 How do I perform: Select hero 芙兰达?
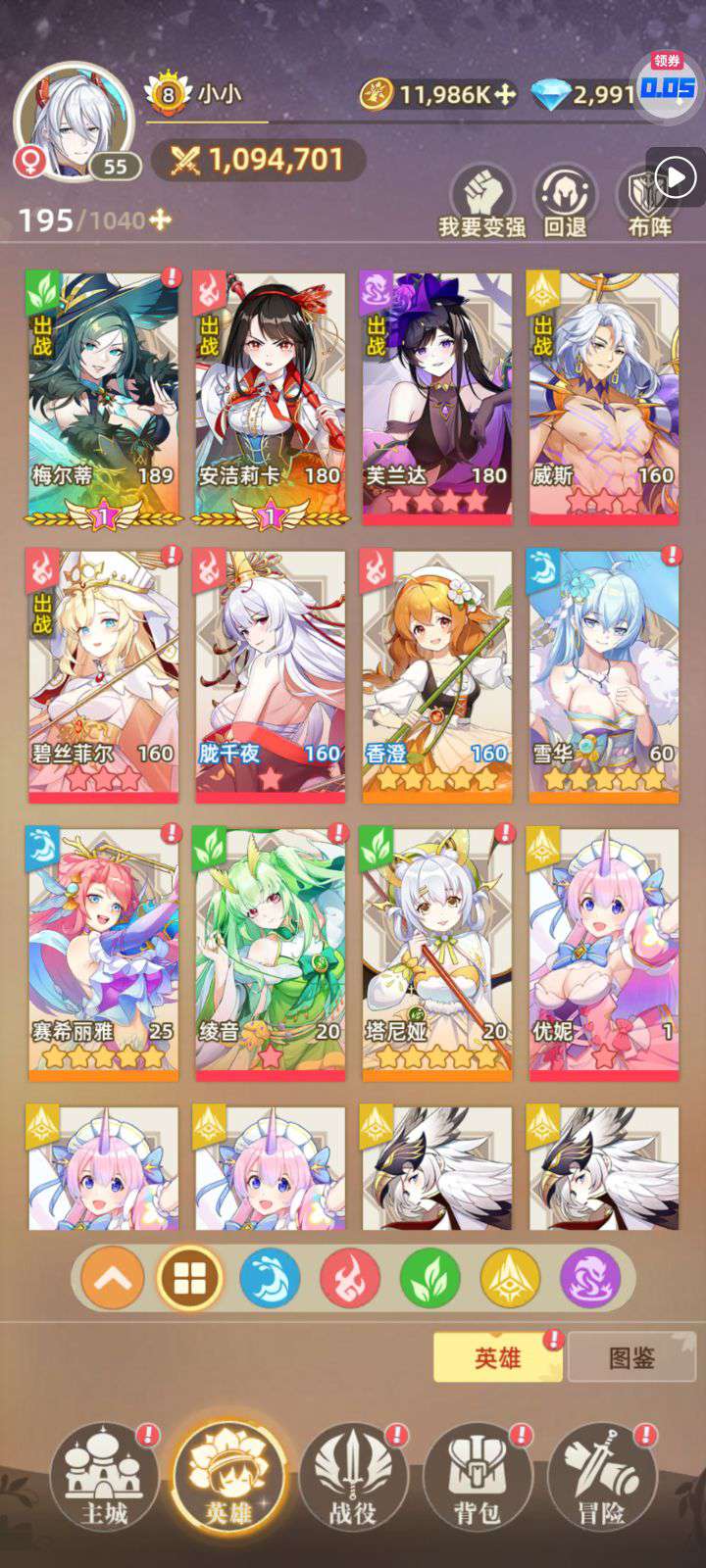coord(436,398)
